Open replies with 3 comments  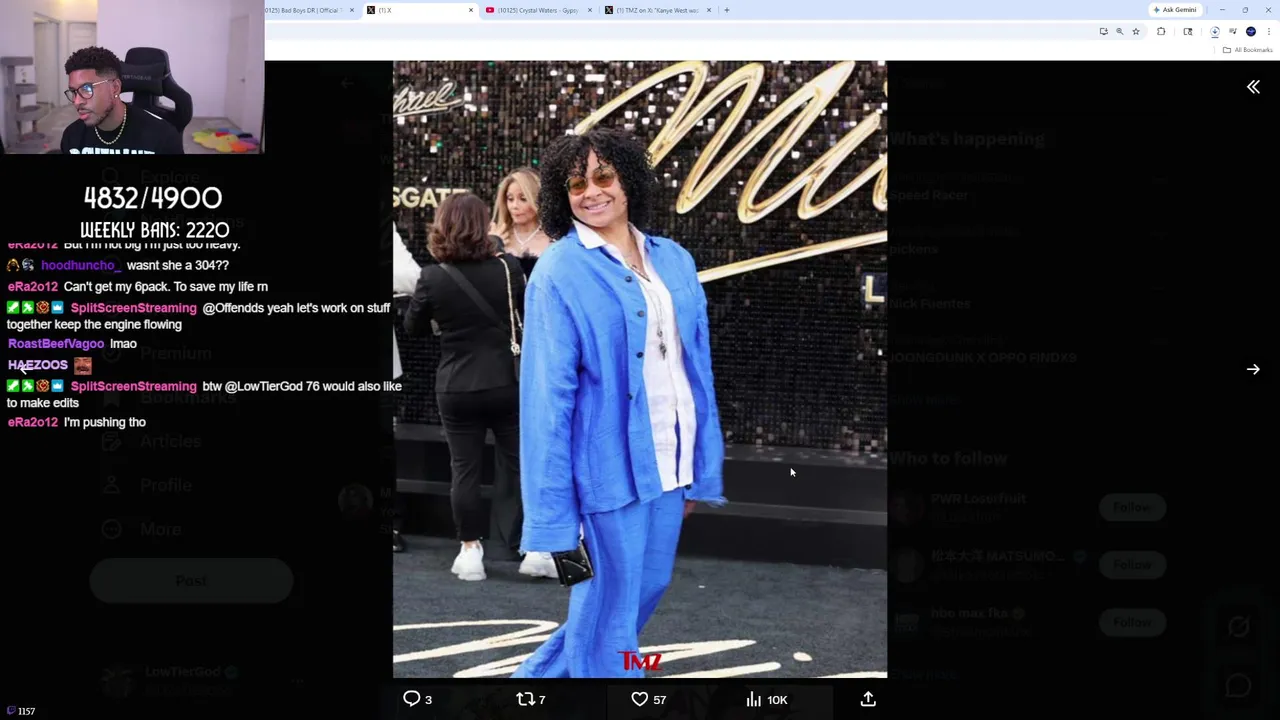pyautogui.click(x=412, y=699)
